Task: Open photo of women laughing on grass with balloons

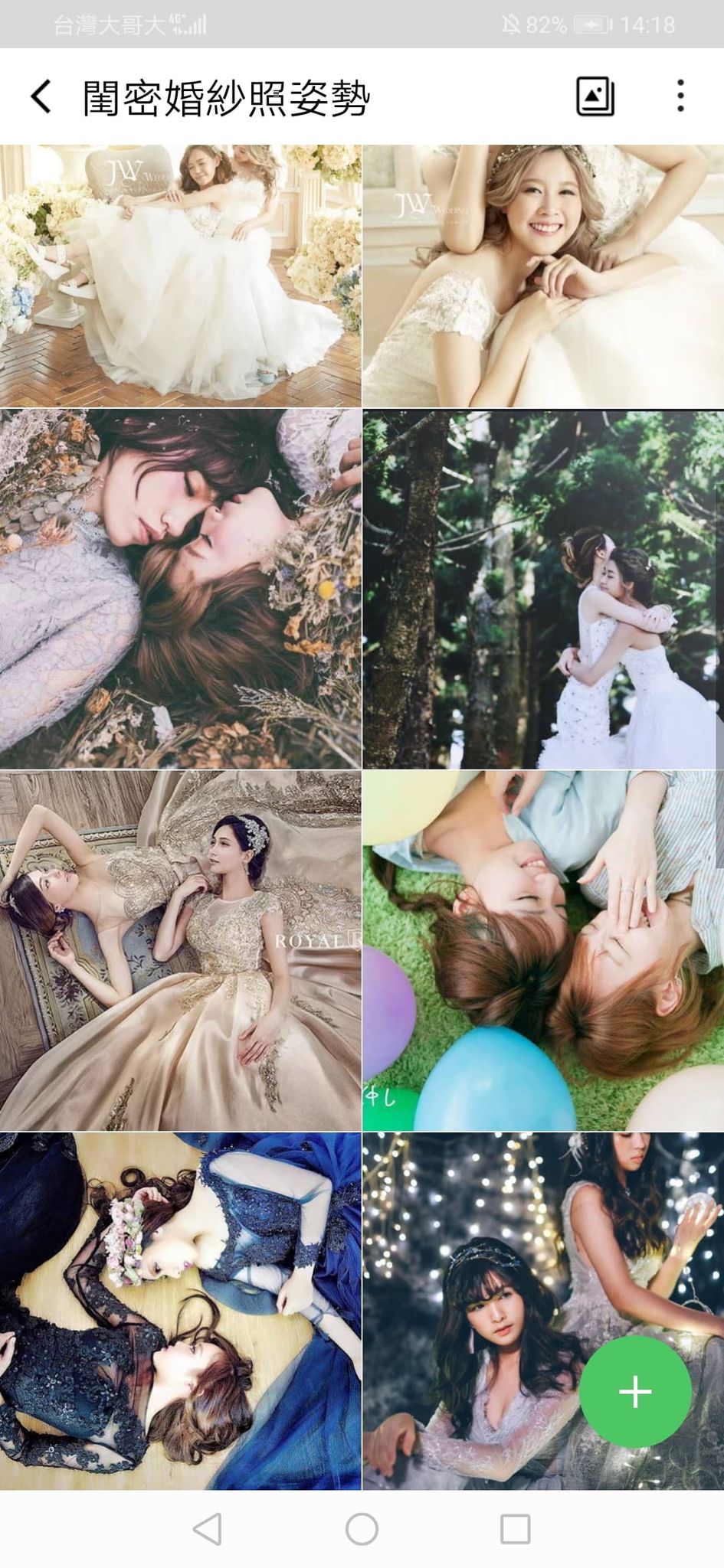Action: pyautogui.click(x=543, y=951)
